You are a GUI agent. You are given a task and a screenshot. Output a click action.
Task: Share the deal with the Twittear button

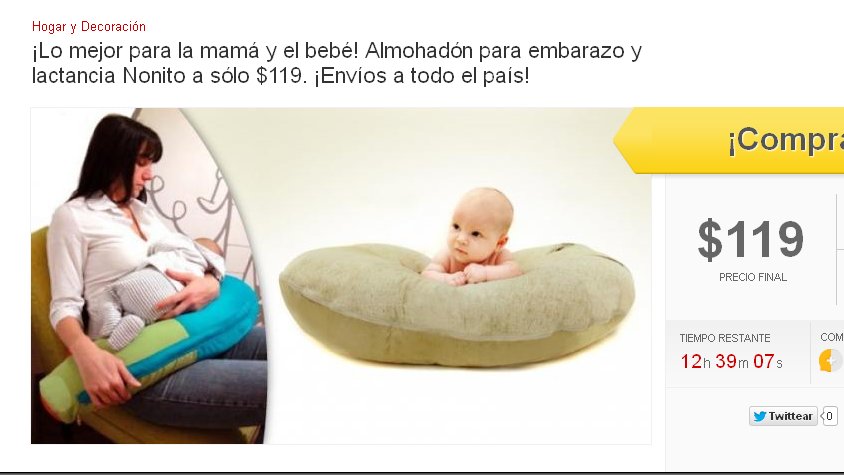(x=783, y=416)
